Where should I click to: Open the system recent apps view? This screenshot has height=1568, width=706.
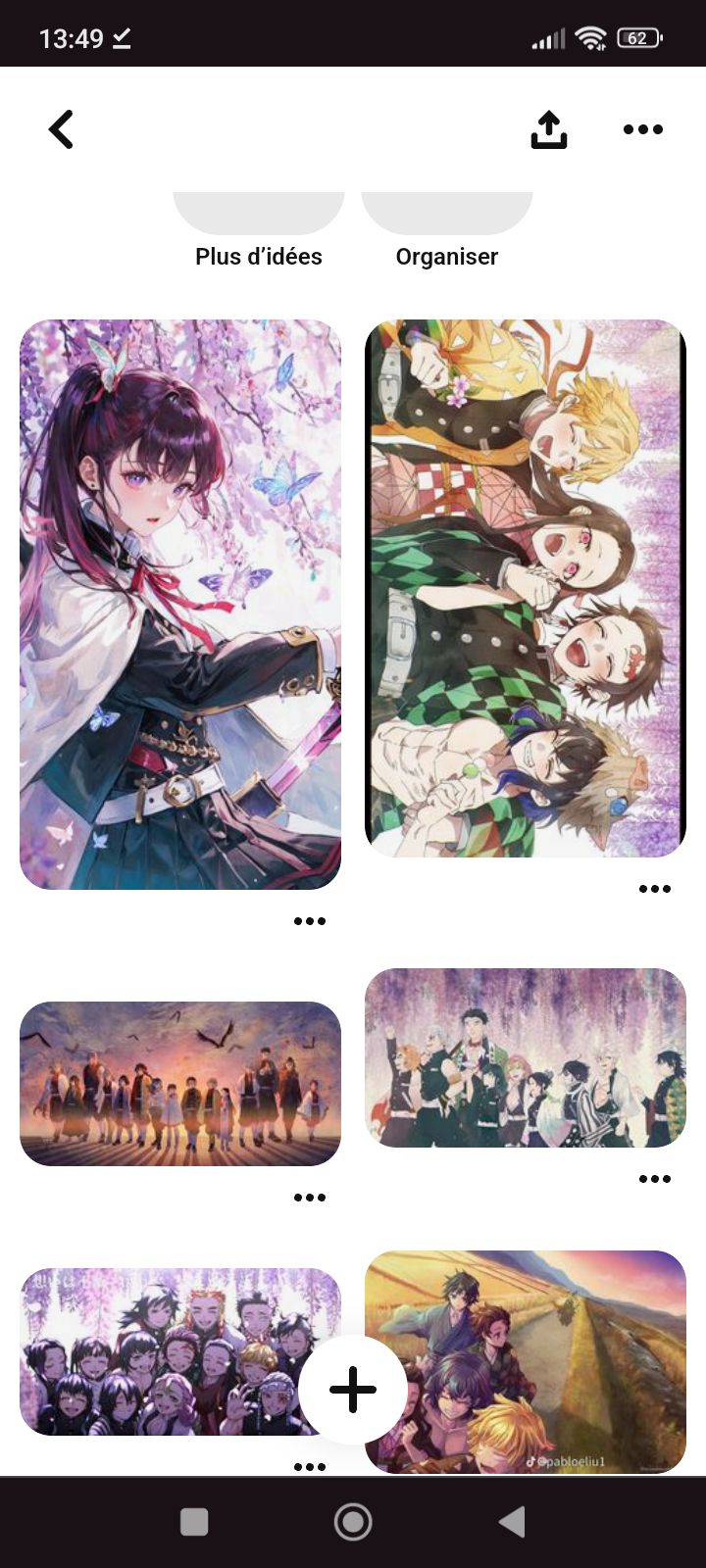coord(194,1522)
